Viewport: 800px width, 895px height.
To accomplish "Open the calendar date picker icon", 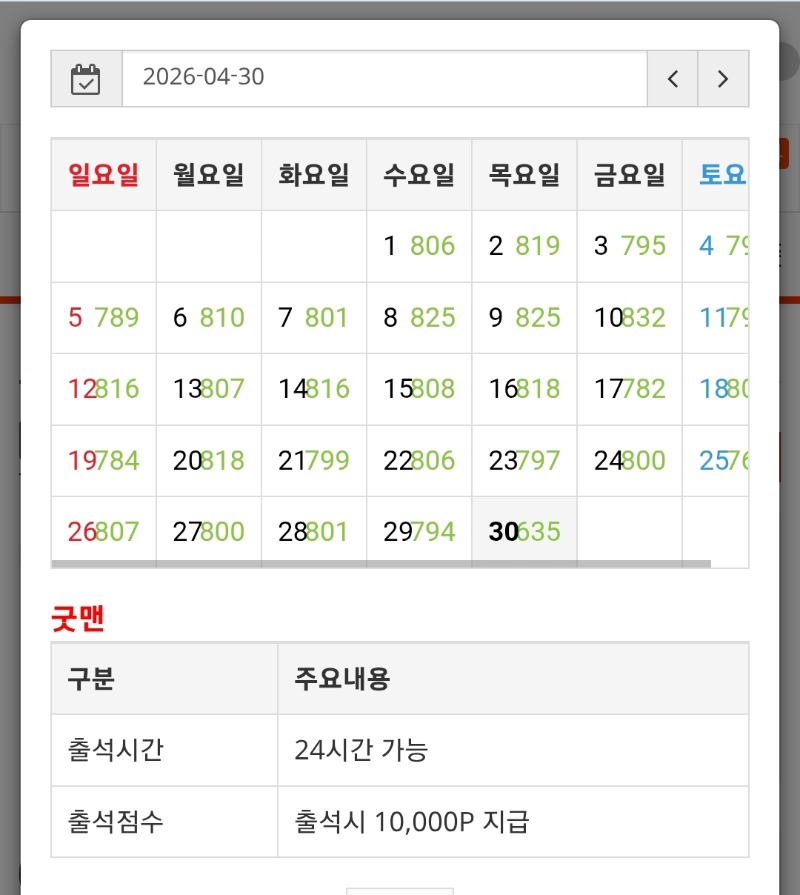I will [86, 79].
